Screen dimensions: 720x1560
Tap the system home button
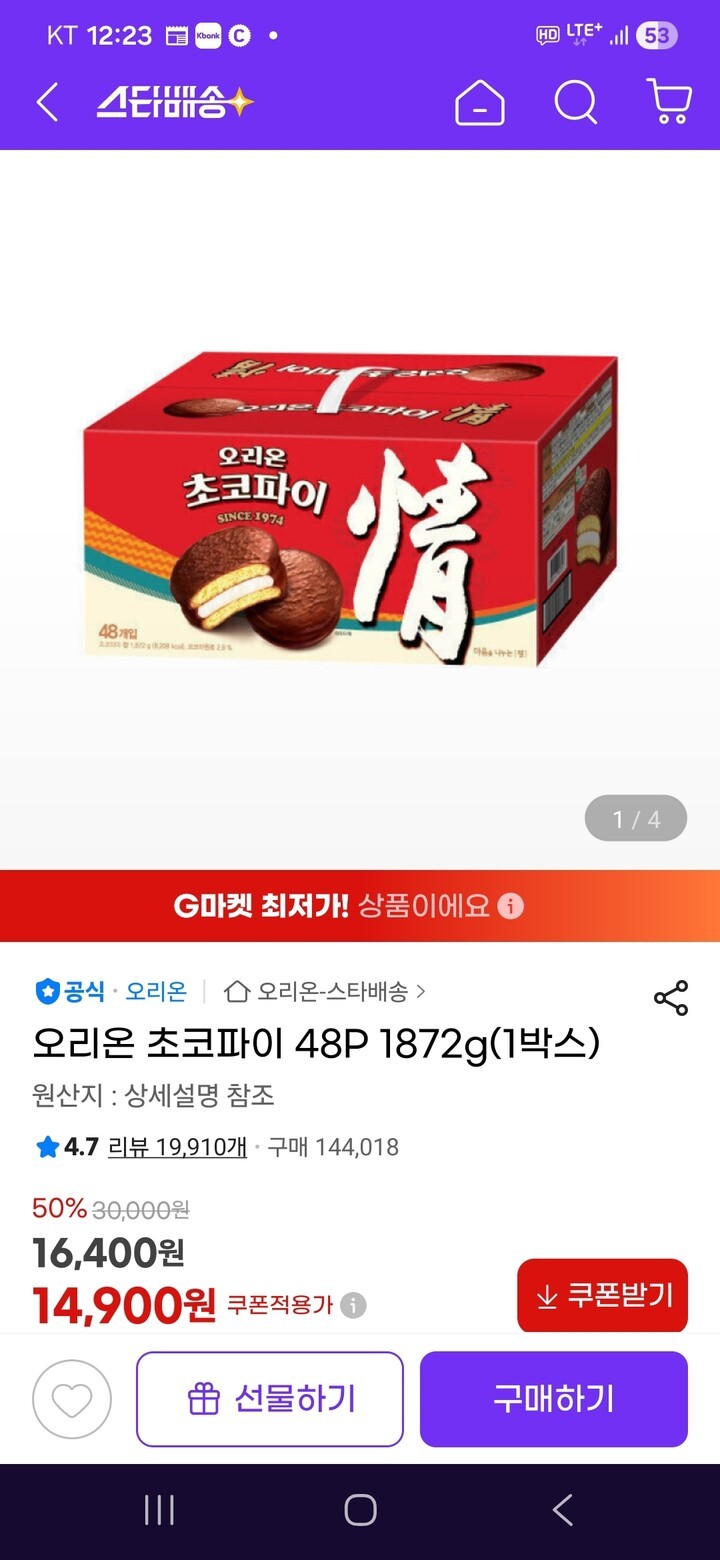(360, 1510)
